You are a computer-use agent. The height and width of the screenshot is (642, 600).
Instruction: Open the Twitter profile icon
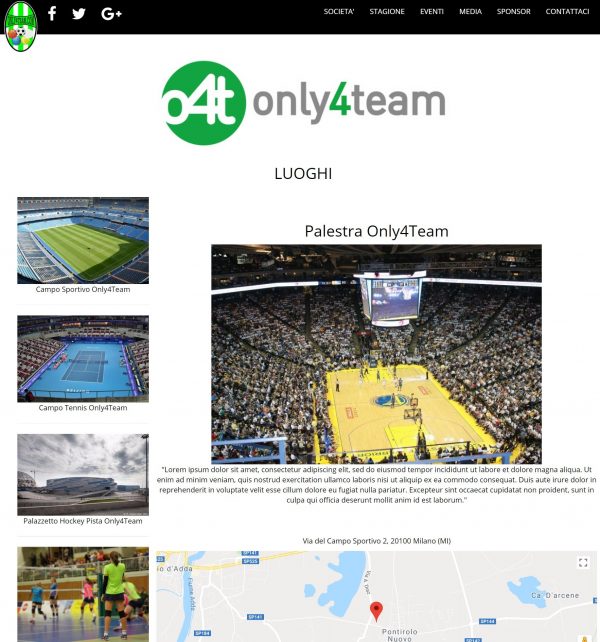[x=79, y=13]
